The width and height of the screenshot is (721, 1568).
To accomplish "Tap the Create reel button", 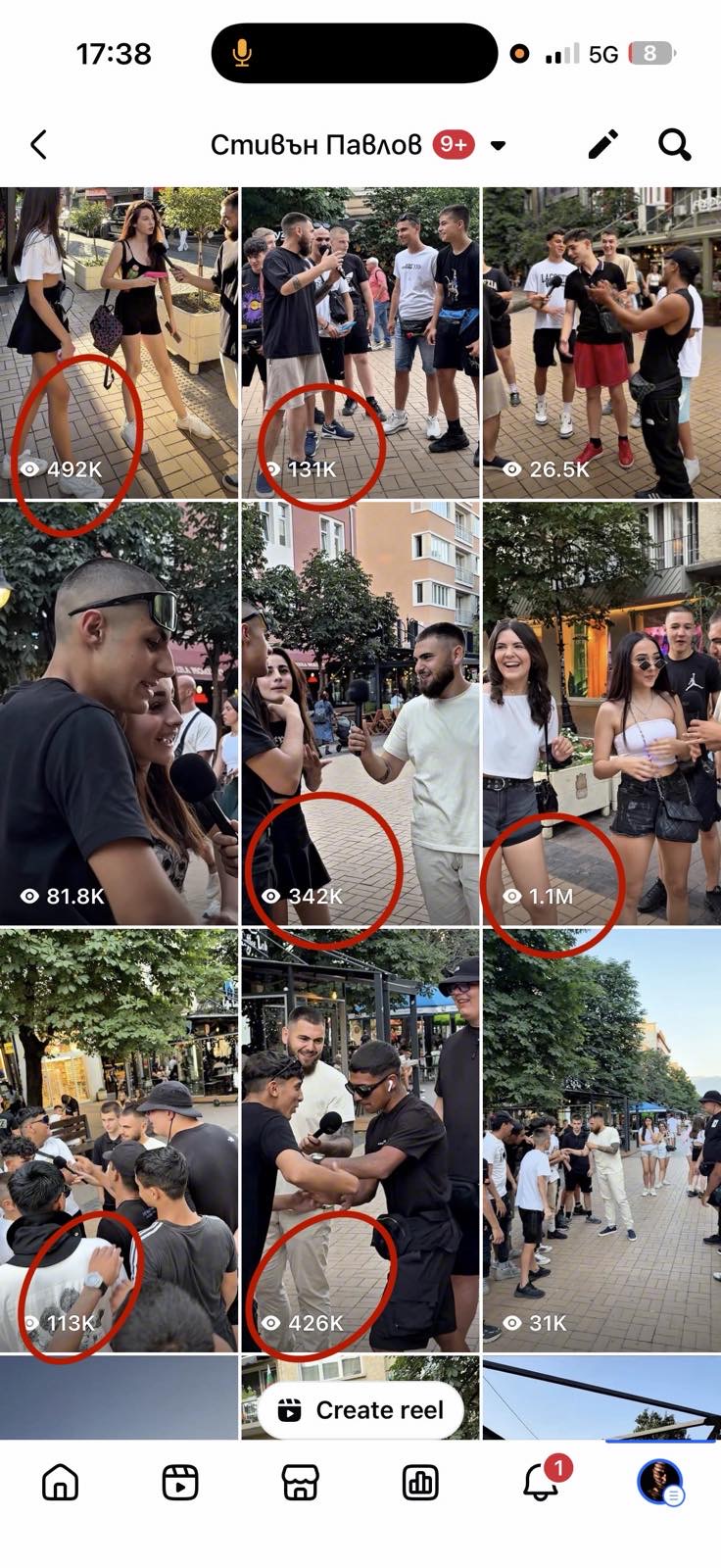I will tap(360, 1410).
